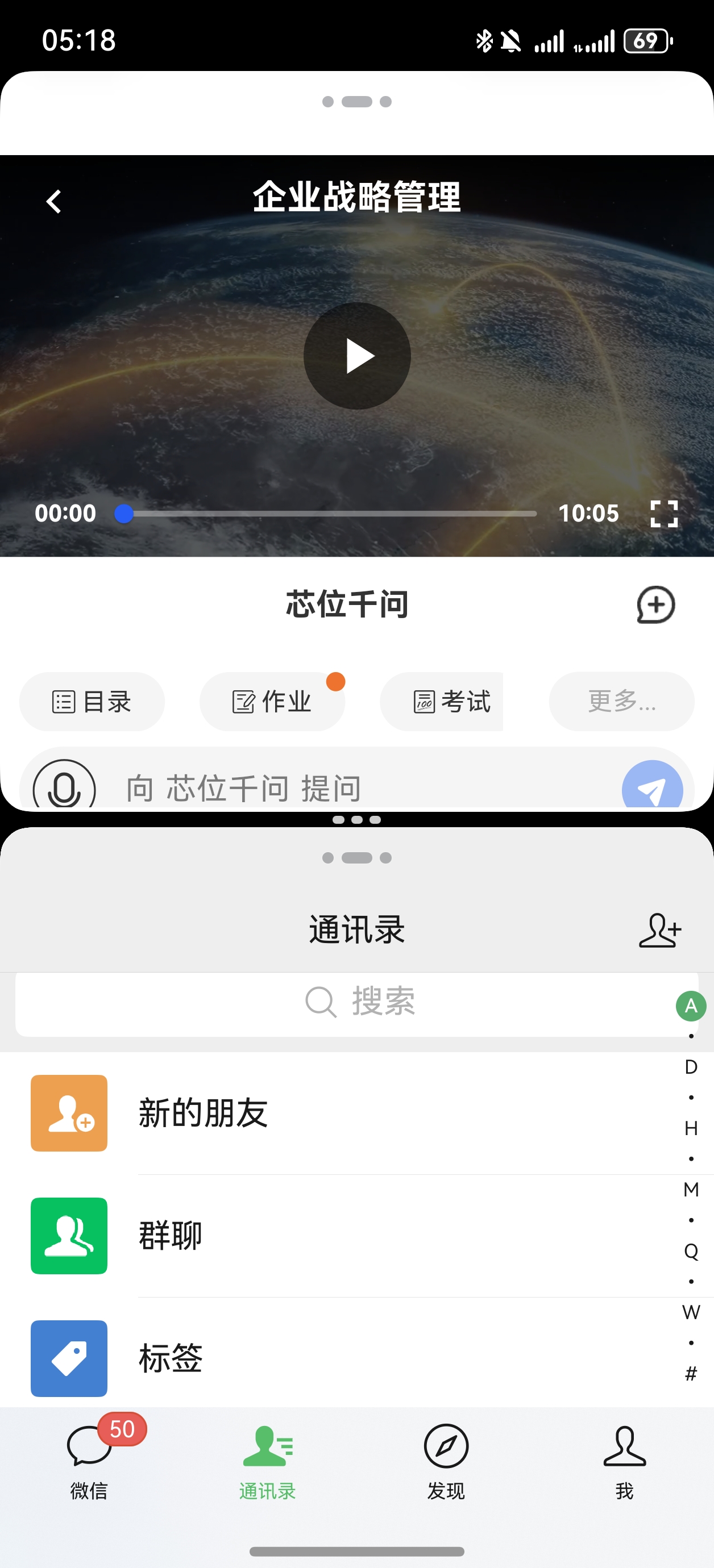This screenshot has width=714, height=1568.
Task: Tap the 搜索 search bar in contacts
Action: [x=357, y=1003]
